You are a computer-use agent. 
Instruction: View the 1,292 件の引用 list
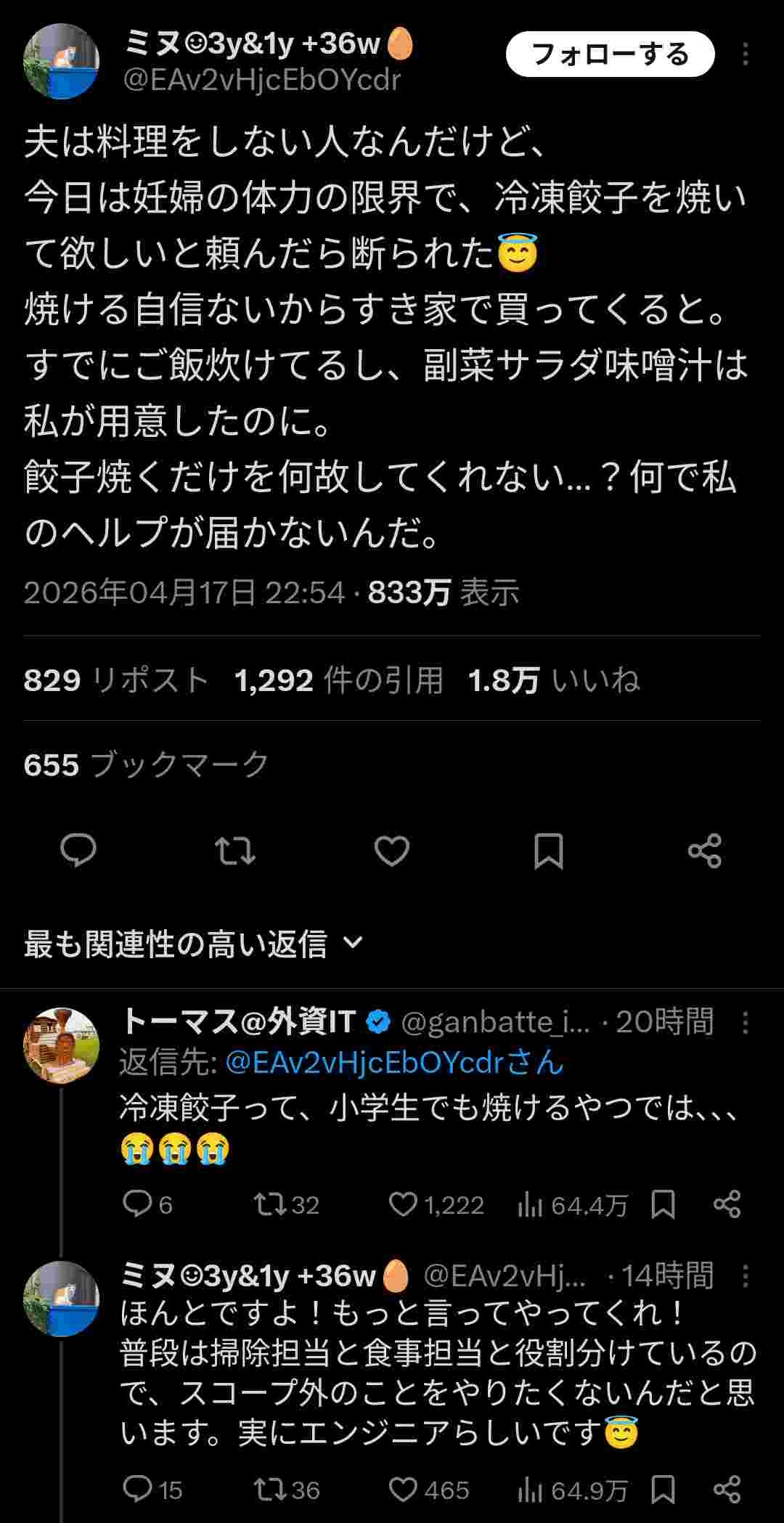[338, 680]
